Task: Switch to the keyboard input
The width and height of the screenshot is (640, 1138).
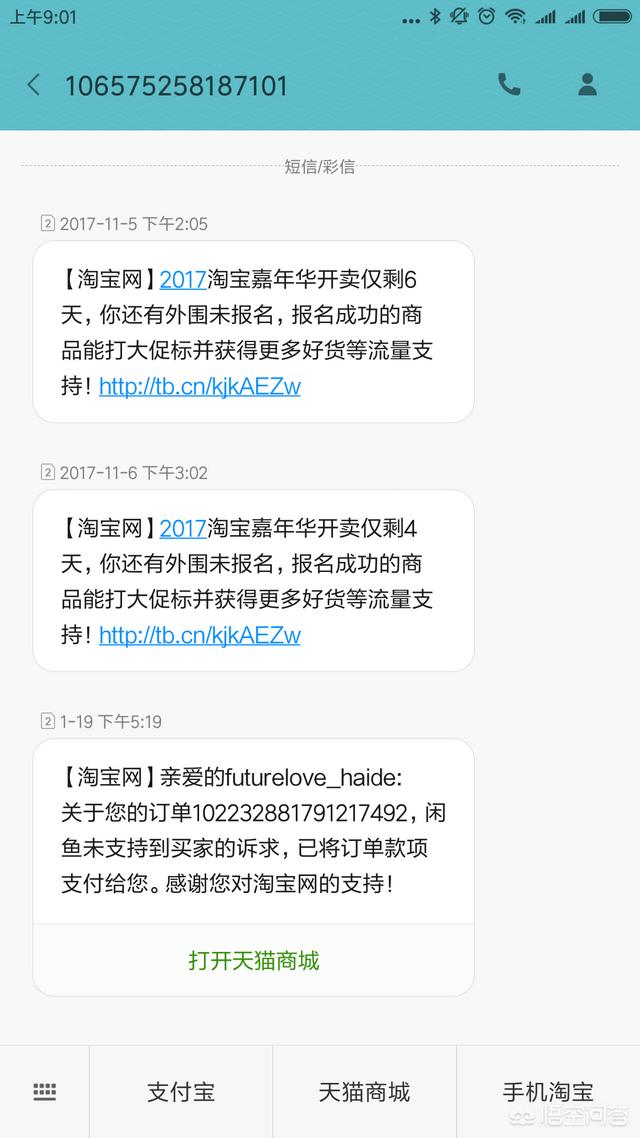Action: [x=44, y=1092]
